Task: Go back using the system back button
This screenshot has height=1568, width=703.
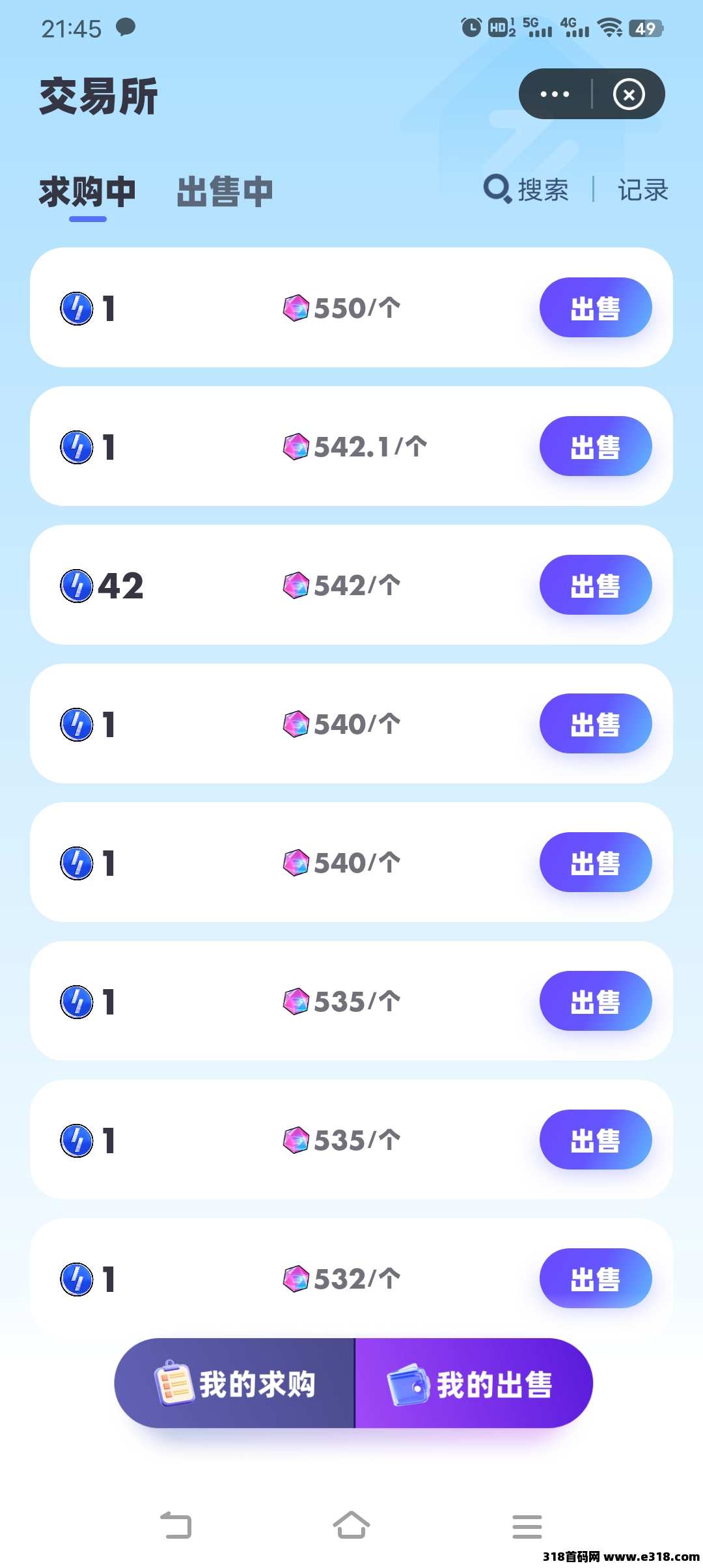Action: pyautogui.click(x=176, y=1525)
